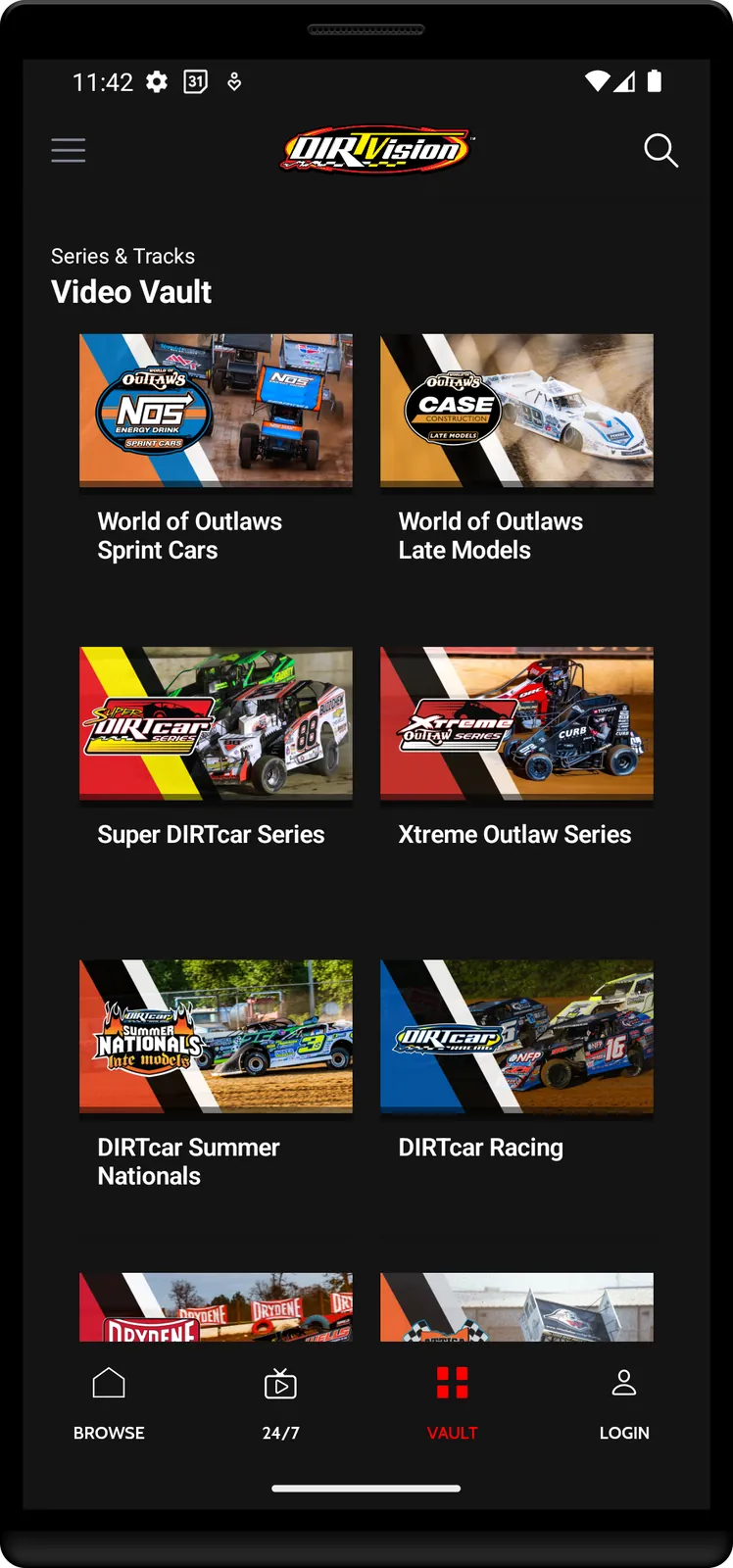The height and width of the screenshot is (1568, 733).
Task: Select the Browse home icon
Action: (x=108, y=1384)
